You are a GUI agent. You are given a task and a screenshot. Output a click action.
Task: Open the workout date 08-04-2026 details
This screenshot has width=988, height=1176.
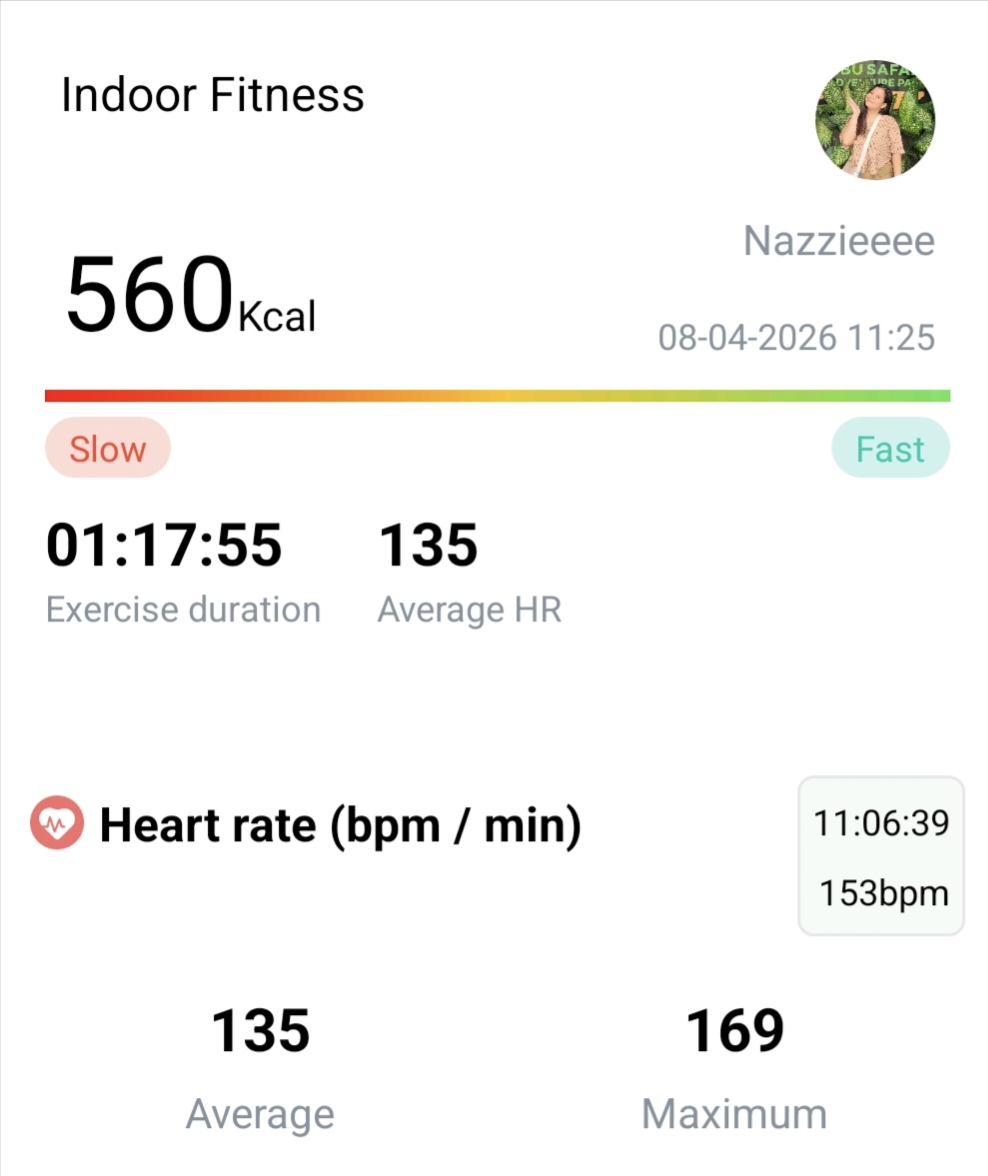(795, 338)
